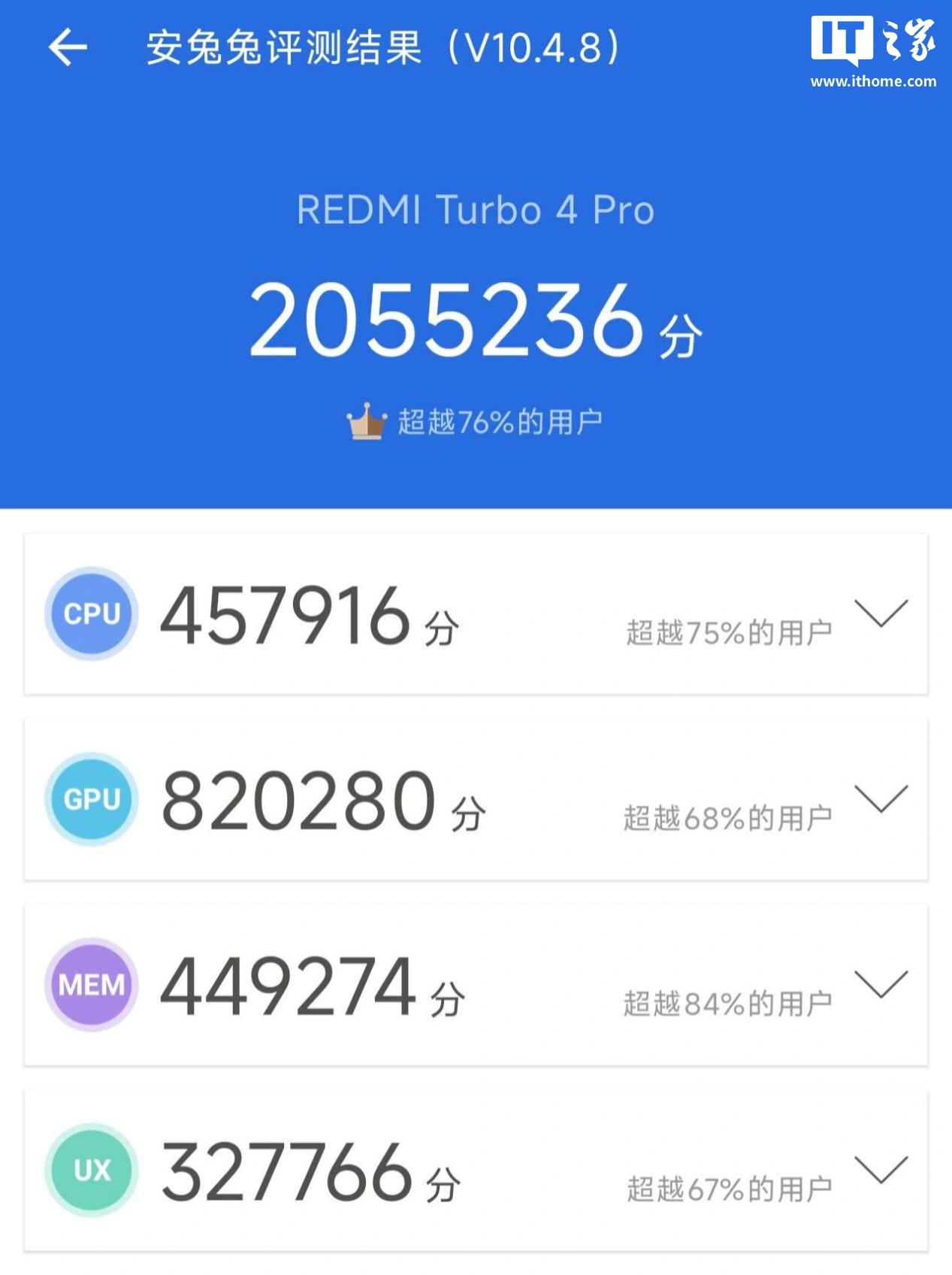Expand the MEM score details
This screenshot has width=952, height=1275.
click(881, 984)
